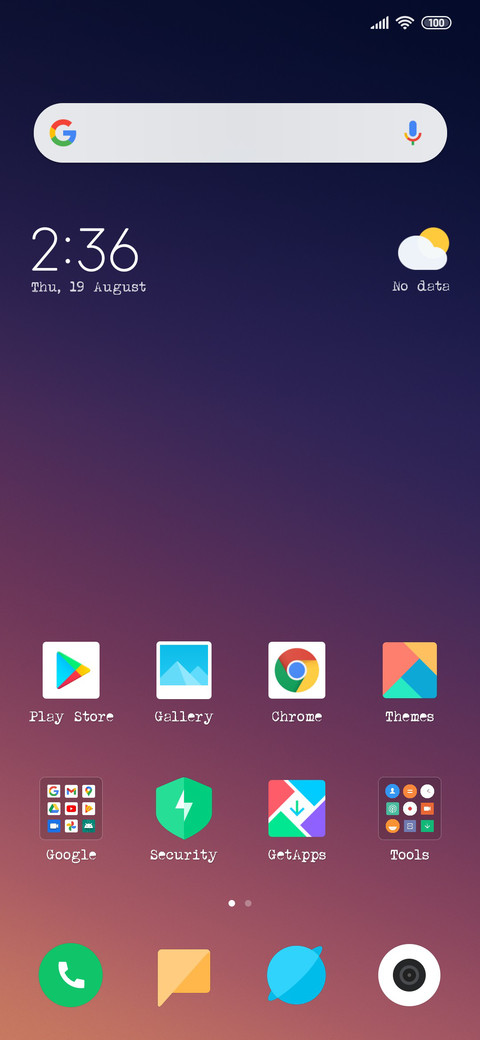Open the Camera app in the dock

point(409,975)
